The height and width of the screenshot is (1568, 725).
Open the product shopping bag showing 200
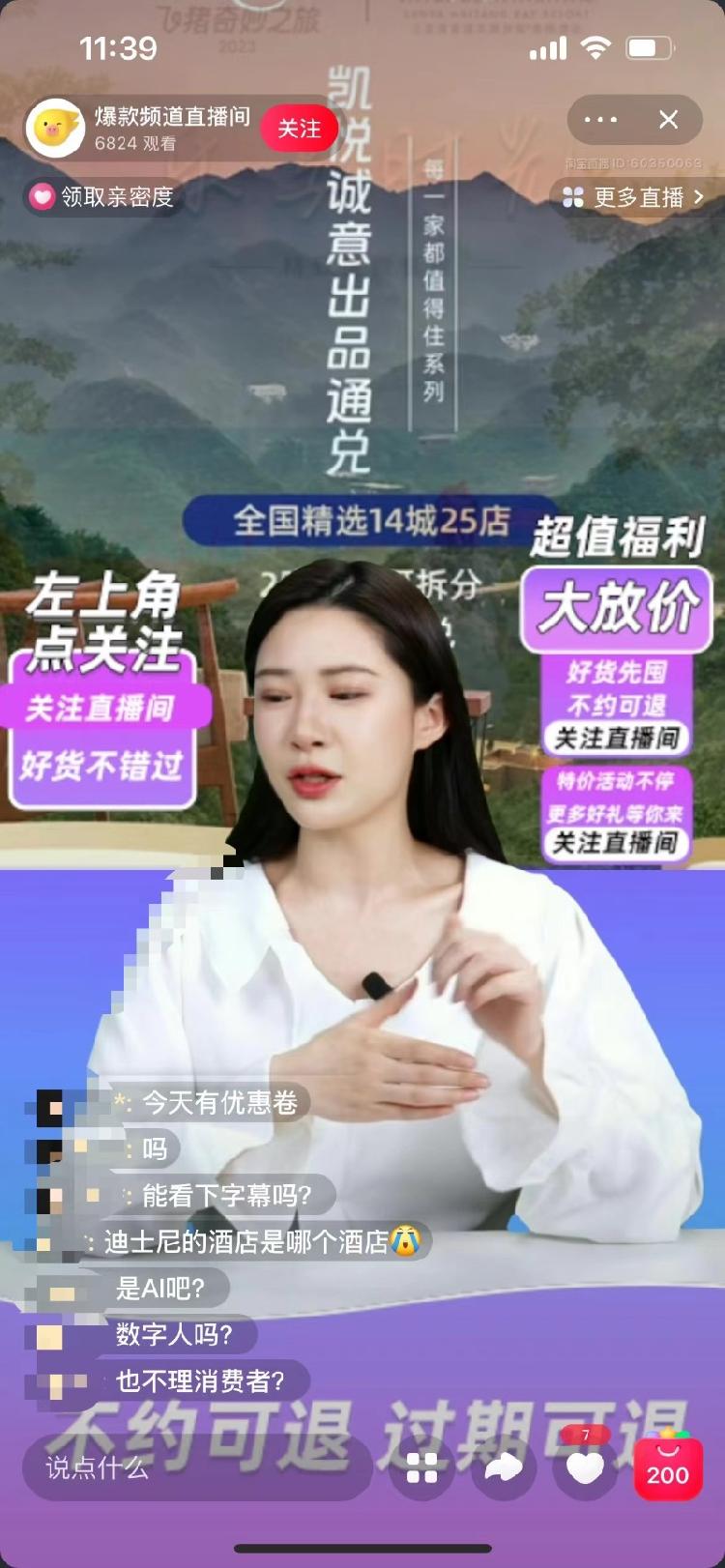click(x=668, y=1467)
